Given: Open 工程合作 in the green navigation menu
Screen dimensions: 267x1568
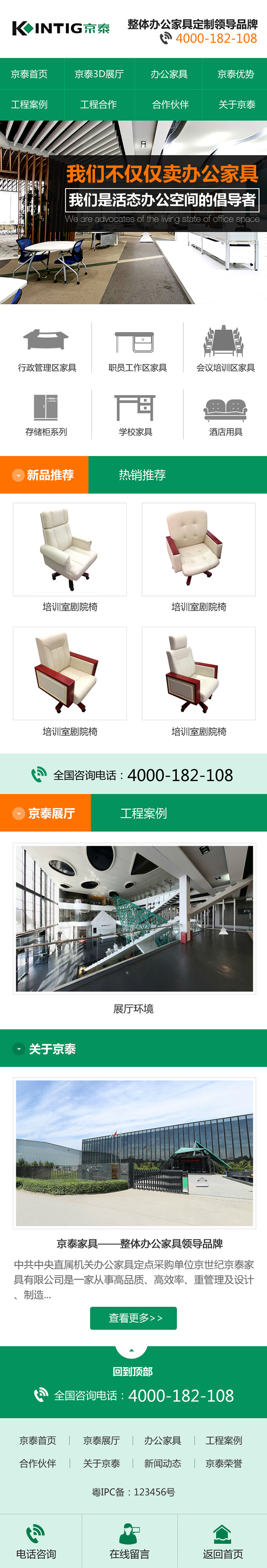Looking at the screenshot, I should pos(98,105).
